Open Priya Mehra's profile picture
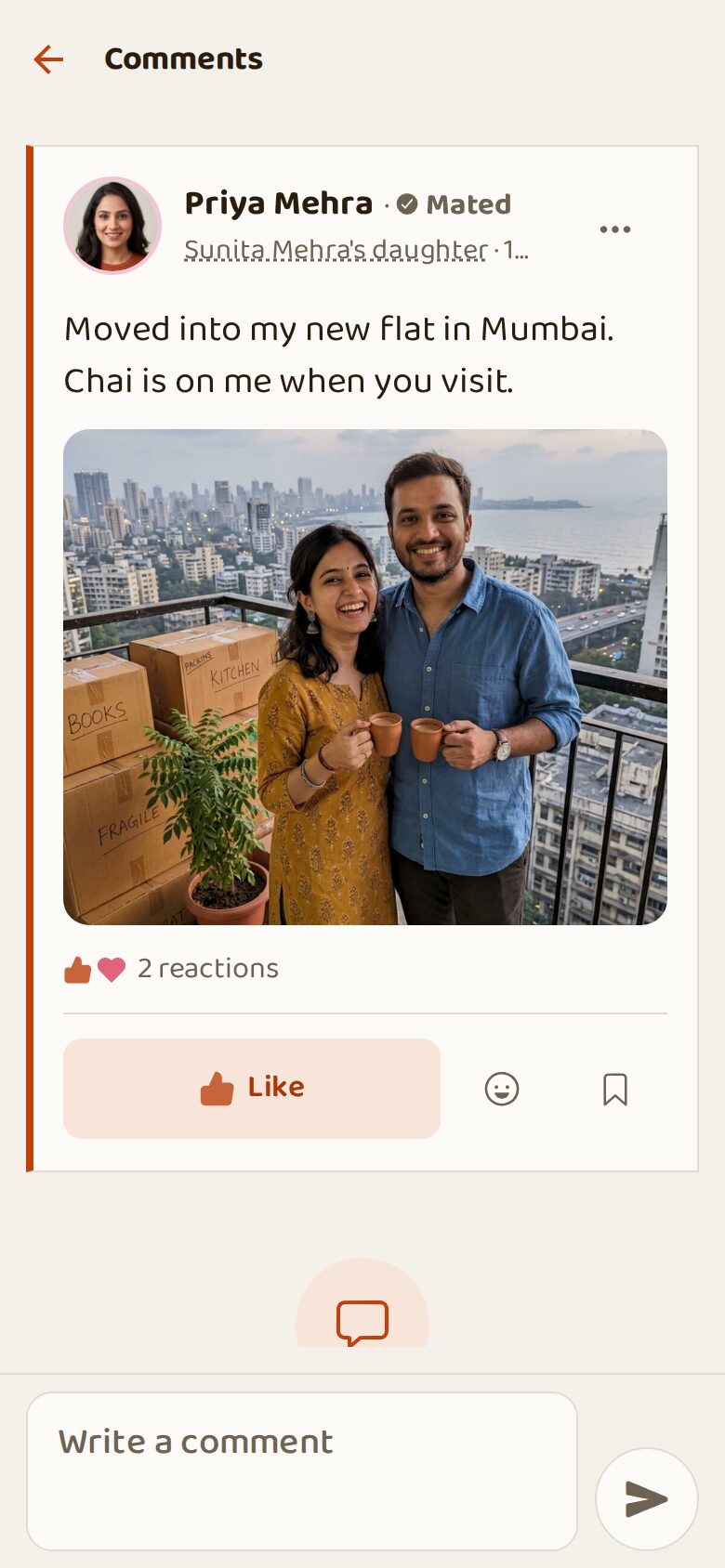Viewport: 725px width, 1568px height. click(112, 226)
